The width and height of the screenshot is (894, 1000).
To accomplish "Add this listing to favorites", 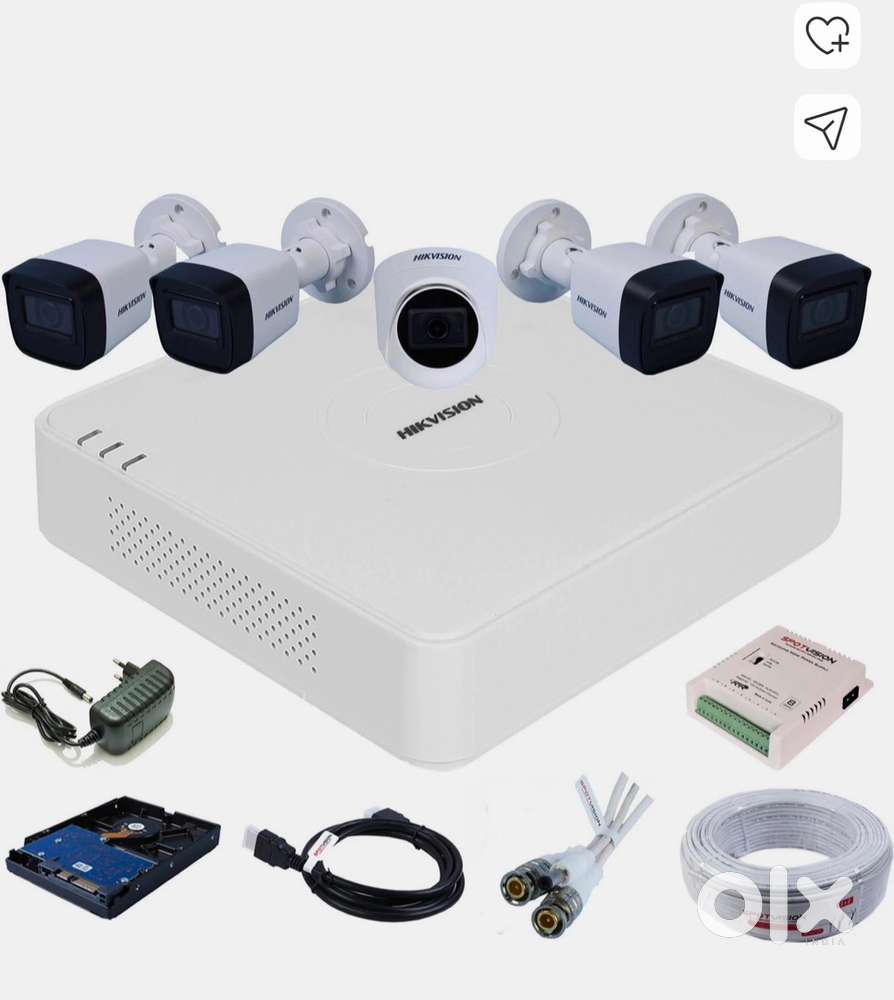I will (827, 36).
